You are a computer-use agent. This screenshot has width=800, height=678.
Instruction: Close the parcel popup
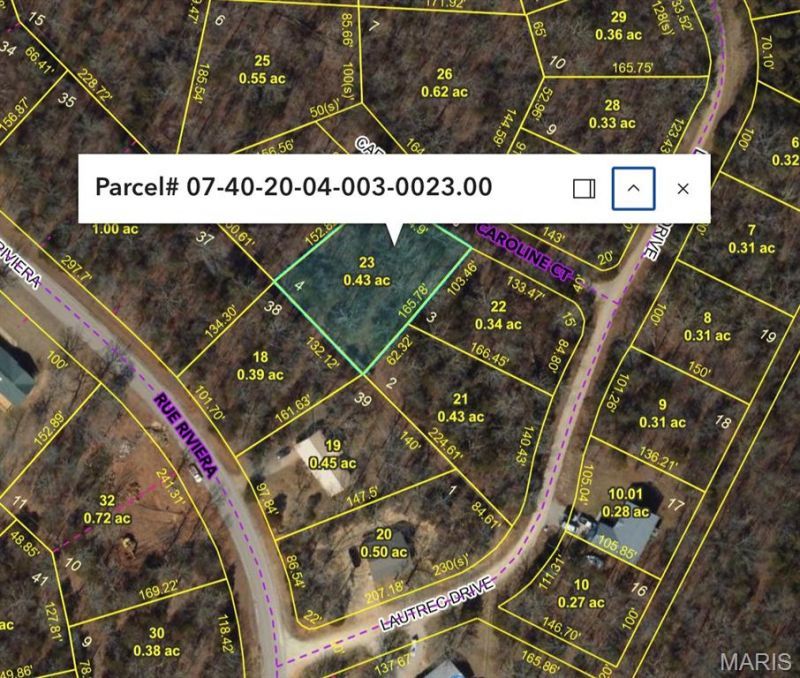click(x=683, y=188)
